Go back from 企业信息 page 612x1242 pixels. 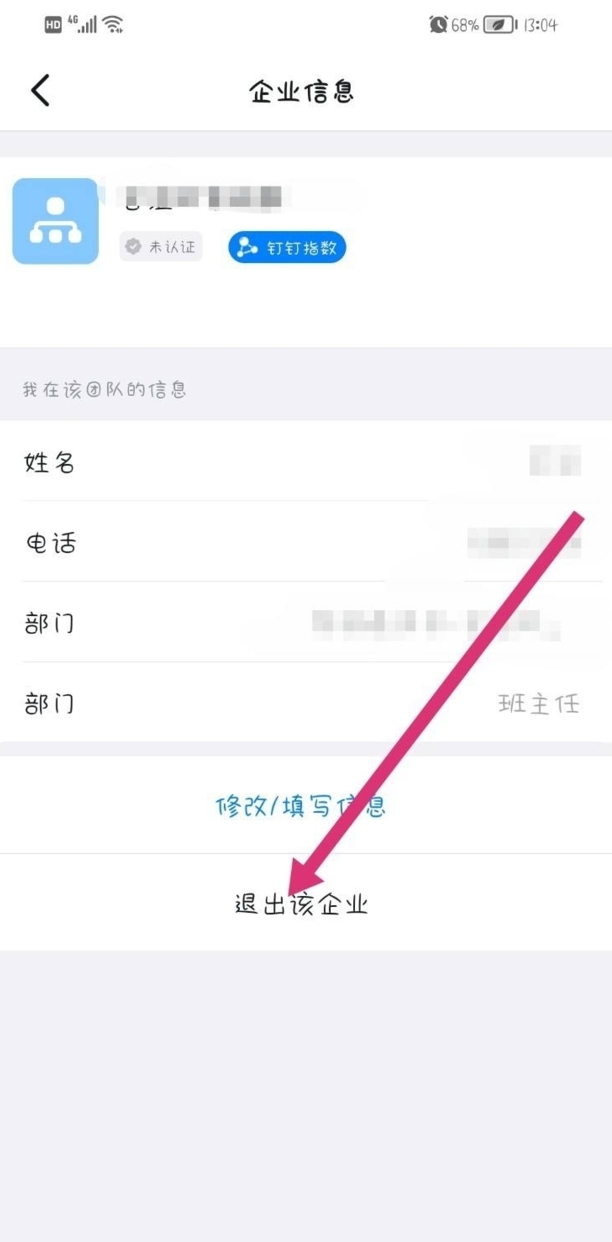[x=40, y=91]
